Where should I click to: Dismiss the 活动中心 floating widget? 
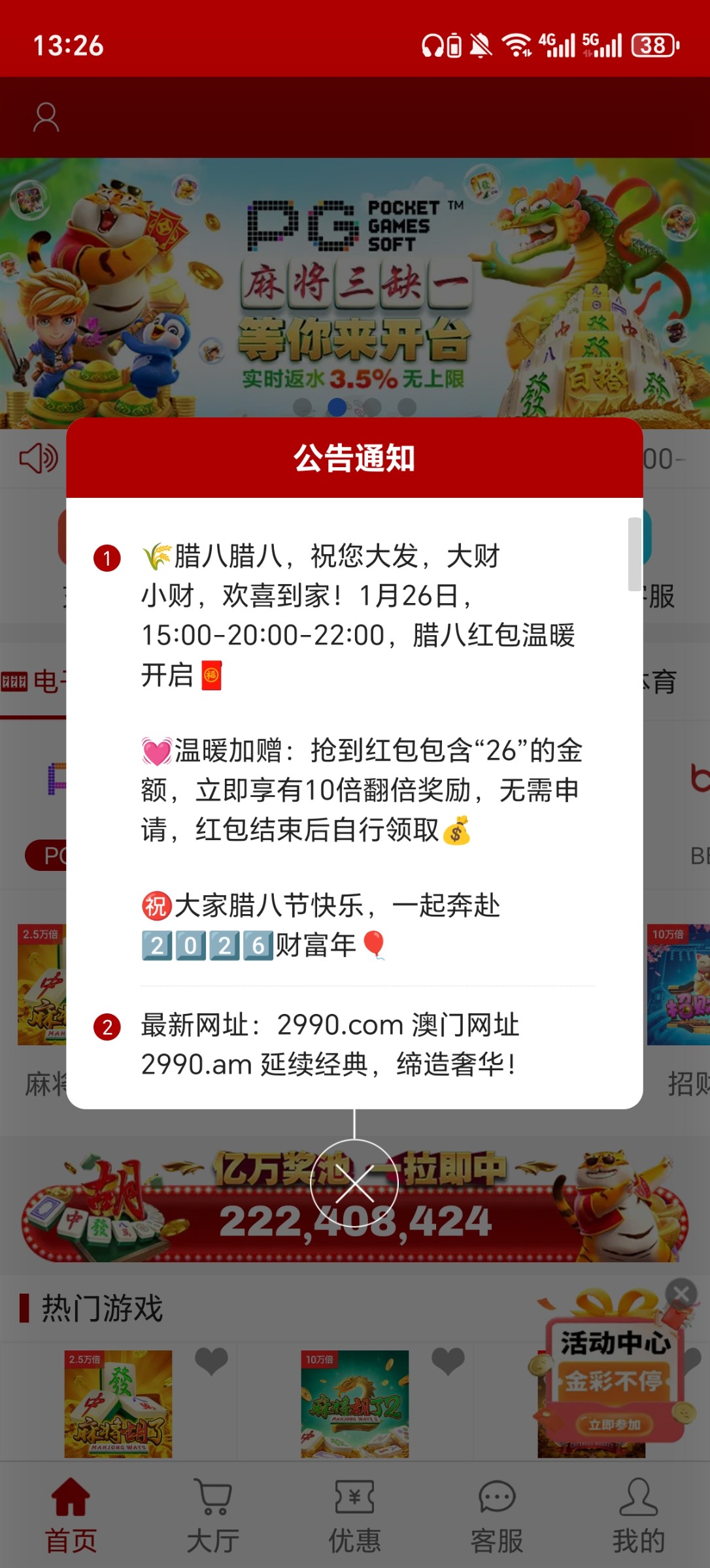tap(681, 1293)
